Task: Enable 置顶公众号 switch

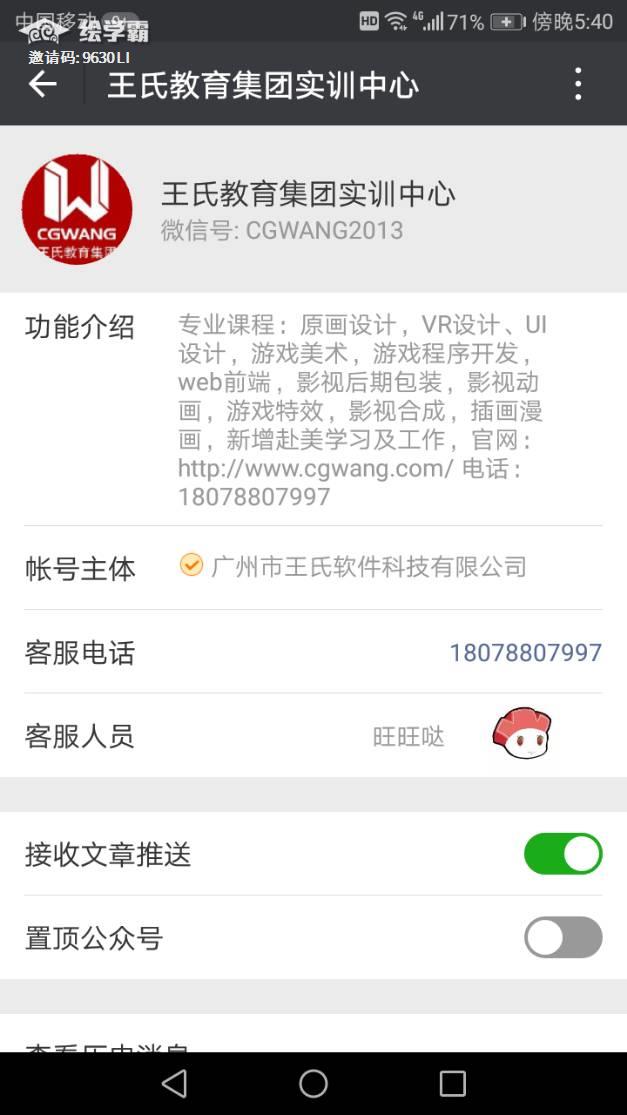Action: pyautogui.click(x=563, y=938)
